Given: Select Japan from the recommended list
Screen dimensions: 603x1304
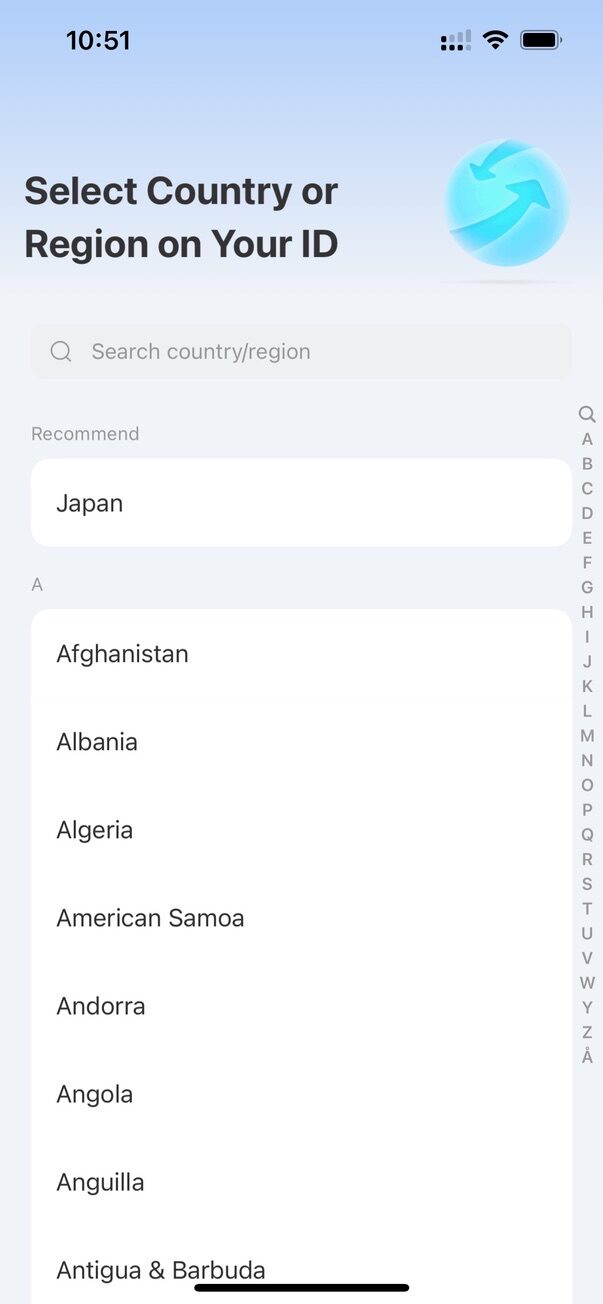Looking at the screenshot, I should pyautogui.click(x=300, y=503).
